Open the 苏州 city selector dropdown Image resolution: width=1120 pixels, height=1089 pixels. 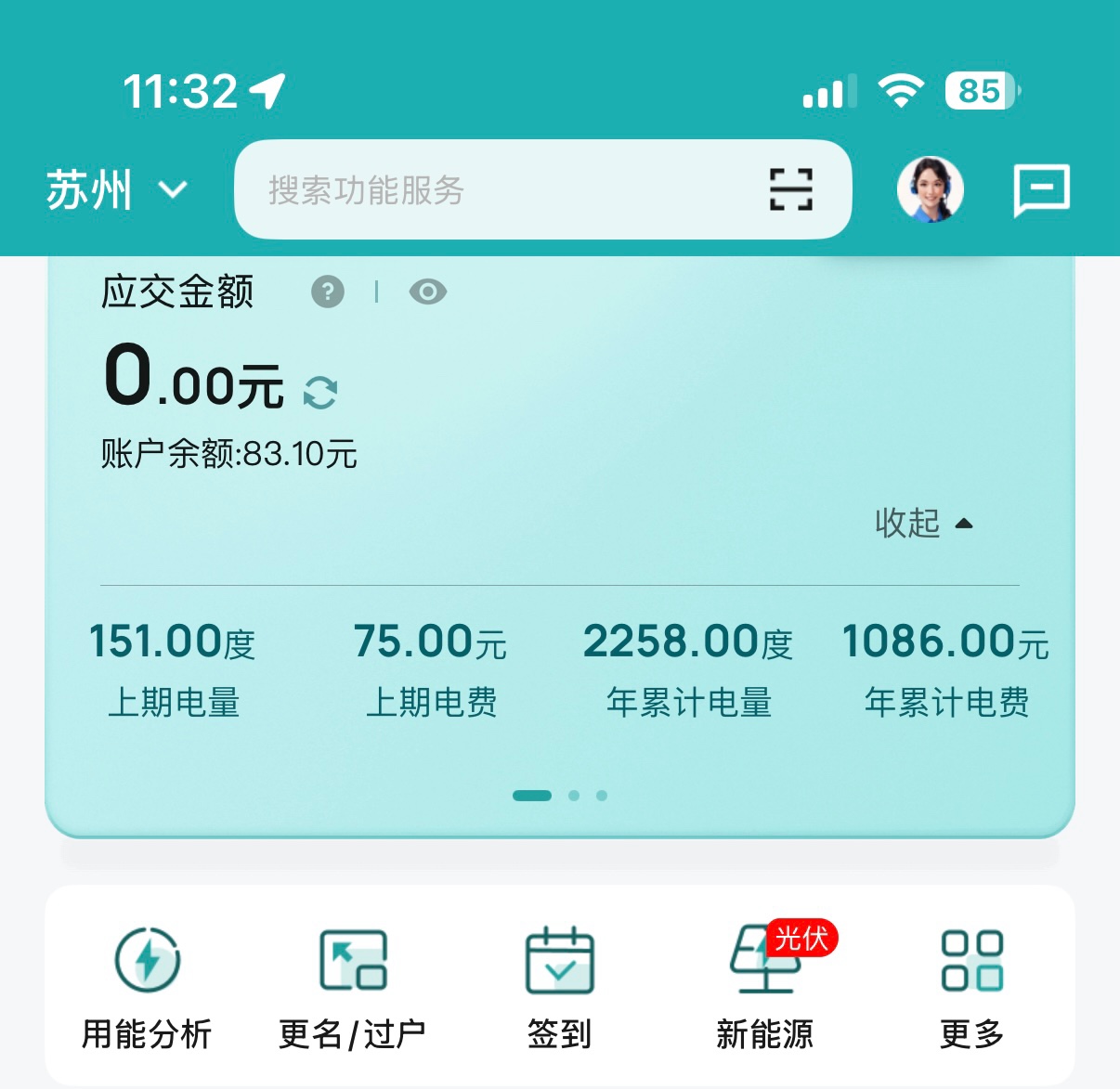coord(116,190)
